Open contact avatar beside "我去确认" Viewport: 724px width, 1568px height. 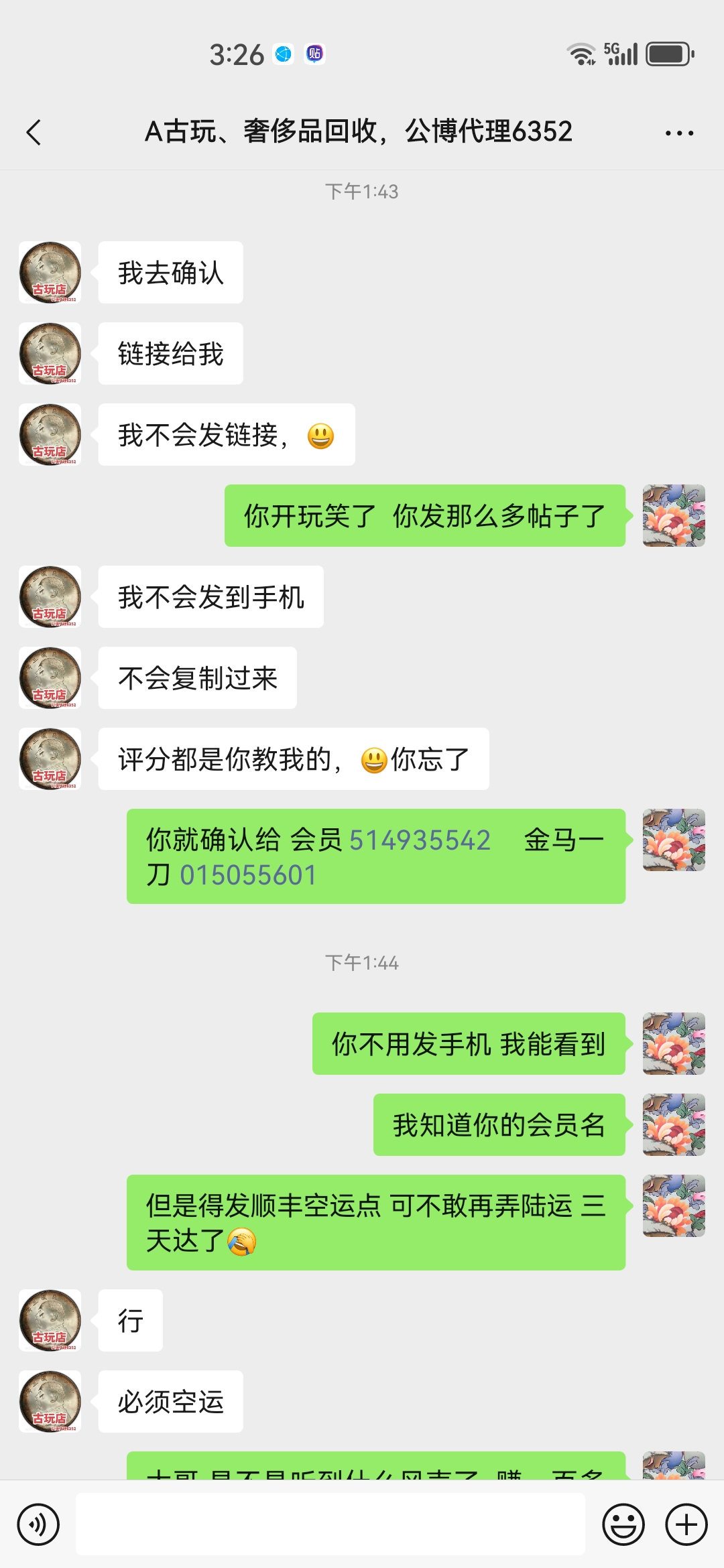point(50,273)
